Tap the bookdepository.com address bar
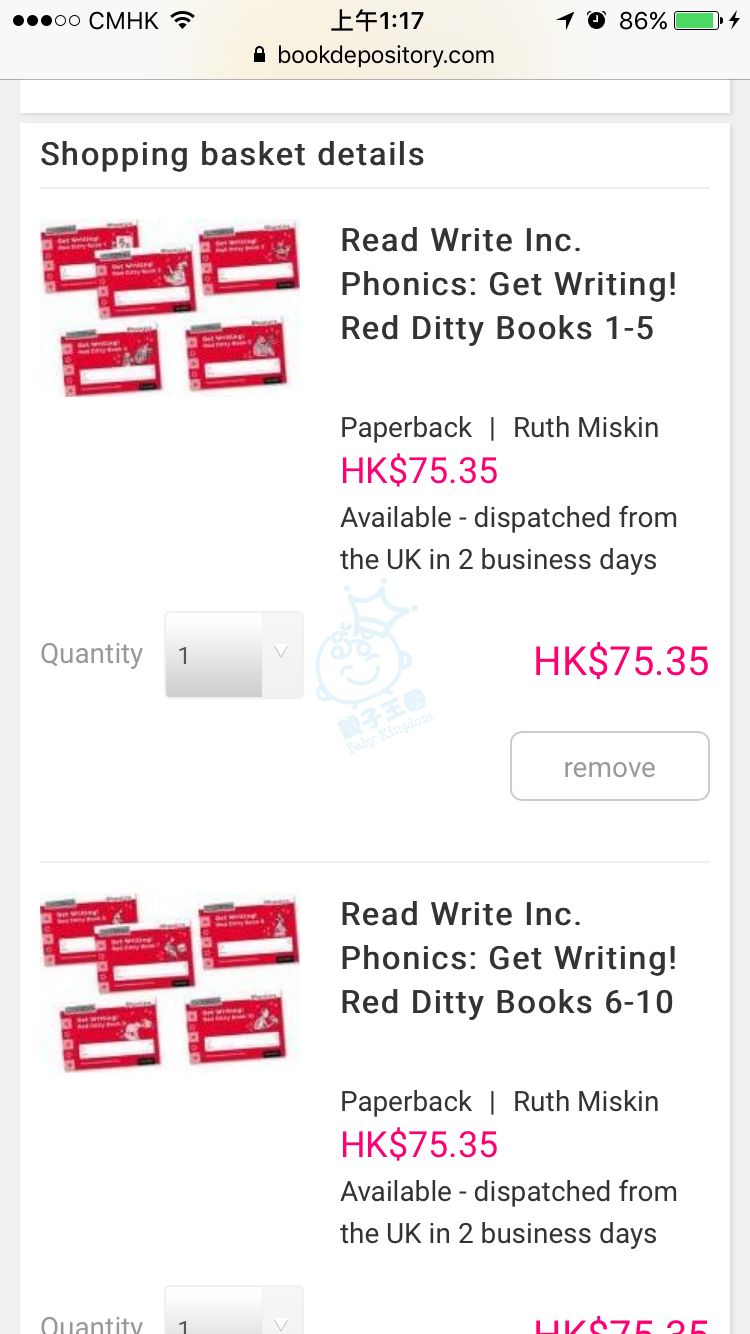This screenshot has width=750, height=1334. click(x=375, y=55)
